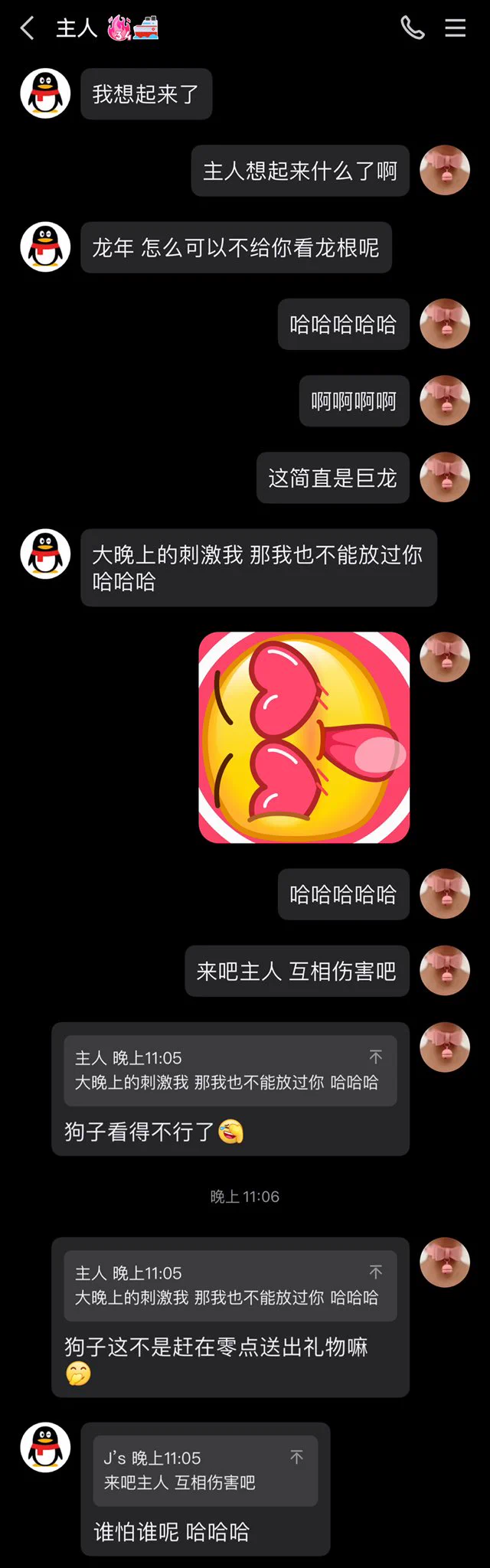
Task: Start a voice call with 主人
Action: click(x=413, y=28)
